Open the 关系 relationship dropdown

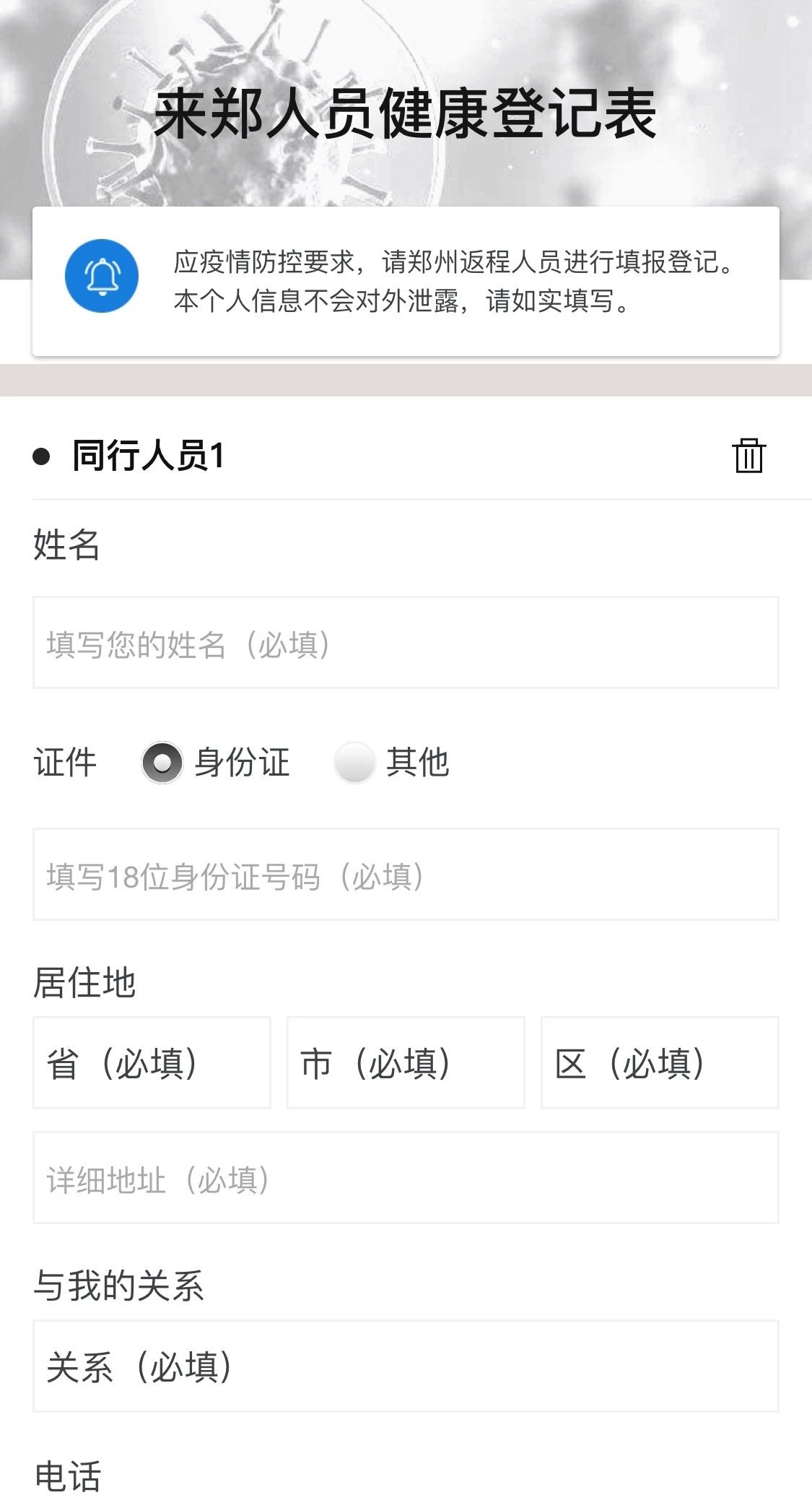click(406, 1366)
